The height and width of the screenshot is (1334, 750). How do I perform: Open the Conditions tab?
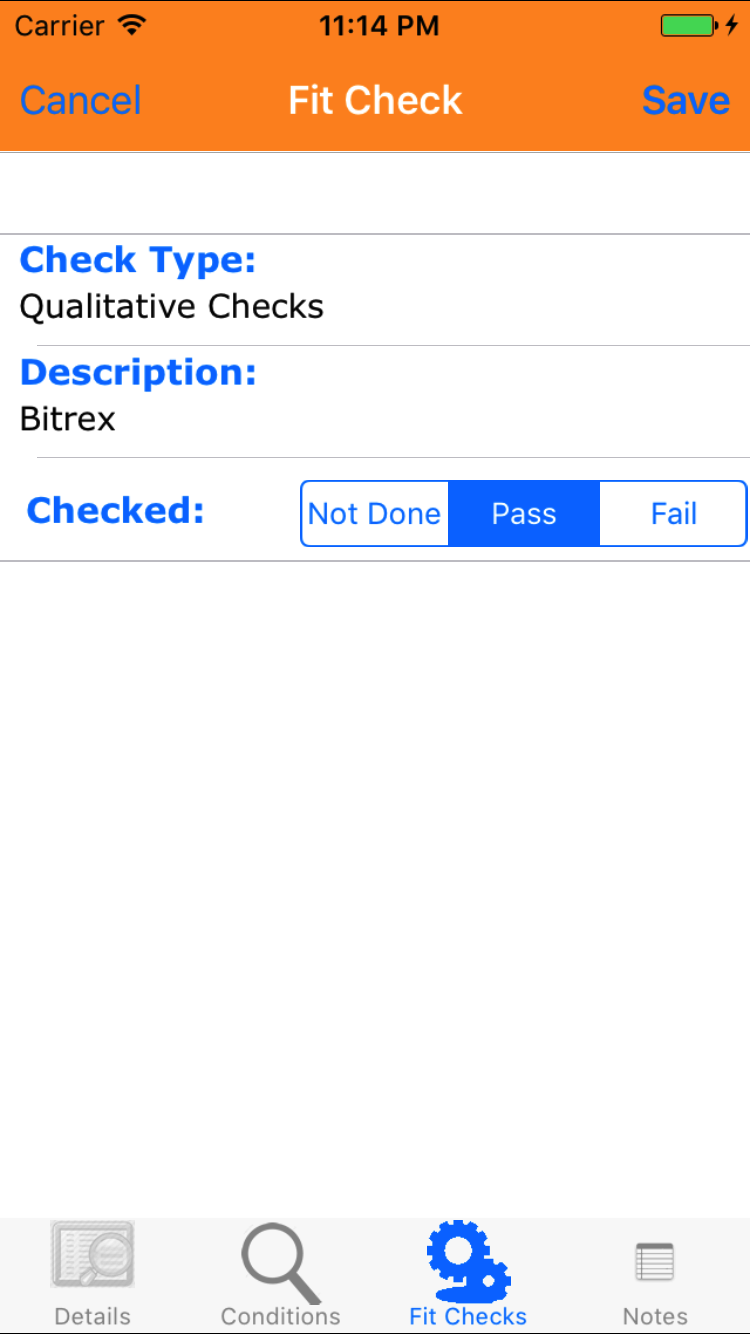tap(280, 1273)
